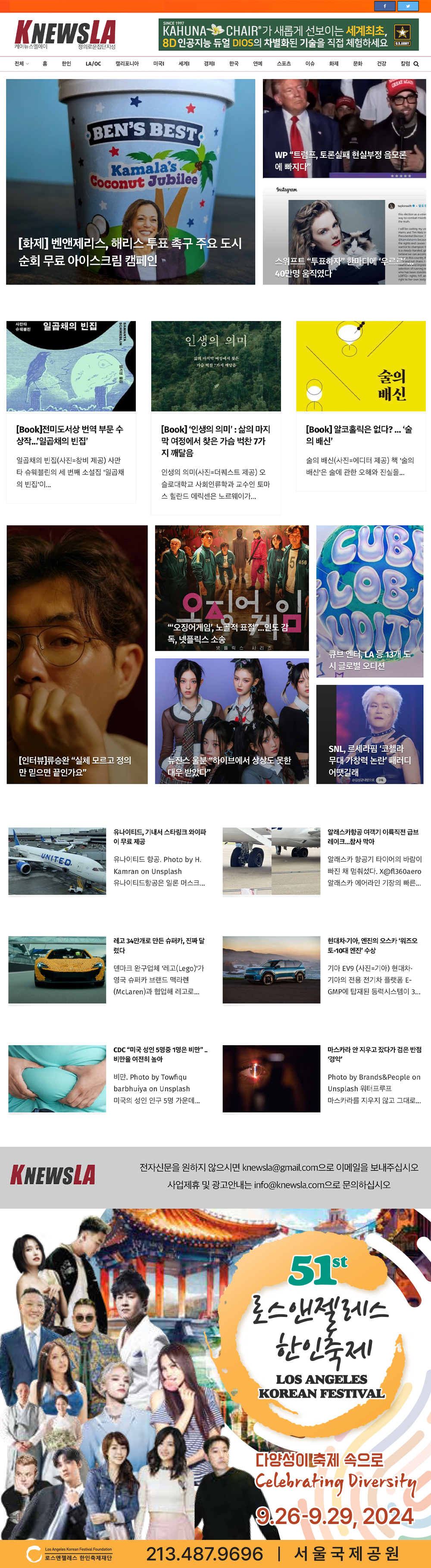Open the Kahuna Chair banner ad
This screenshot has width=431, height=1568.
pyautogui.click(x=289, y=35)
